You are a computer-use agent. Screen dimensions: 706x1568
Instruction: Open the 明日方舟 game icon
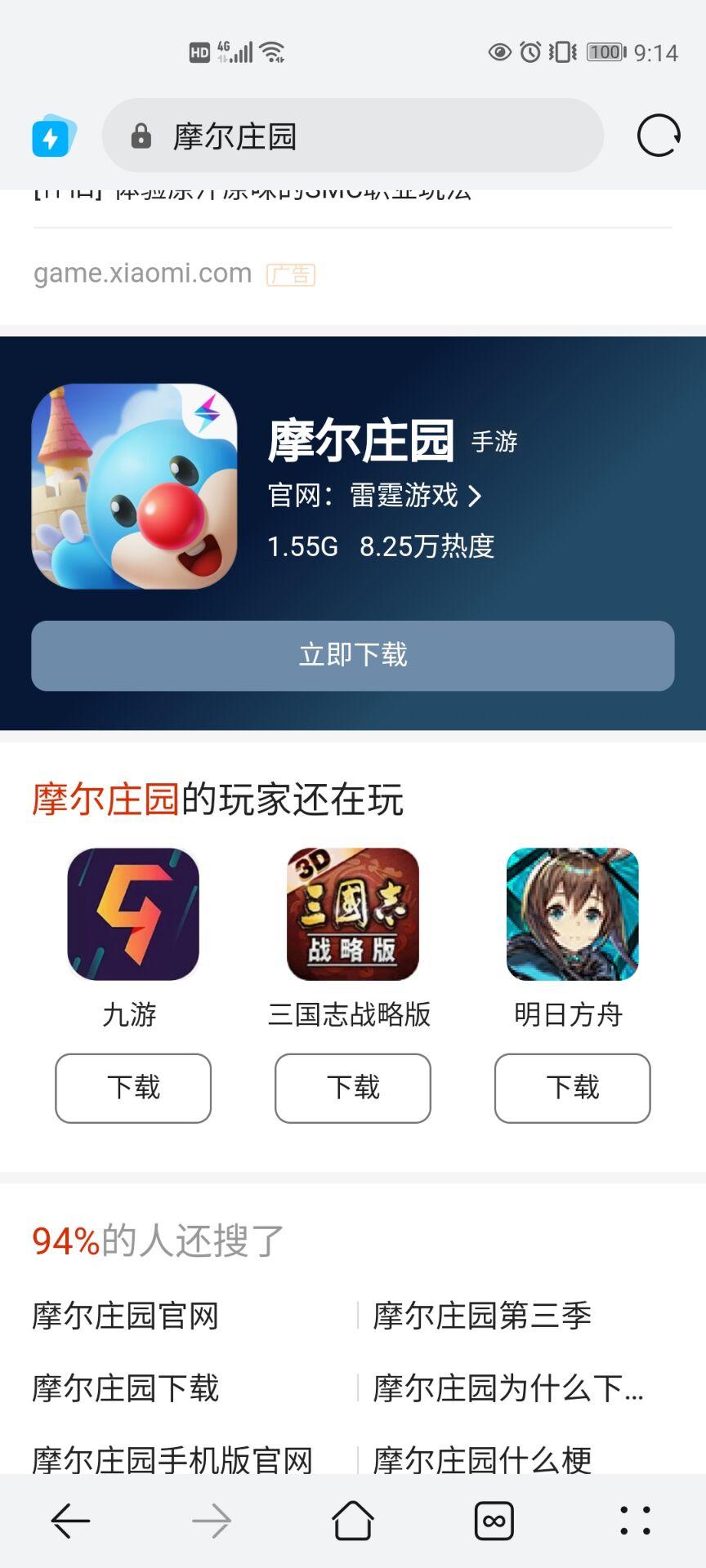point(571,913)
